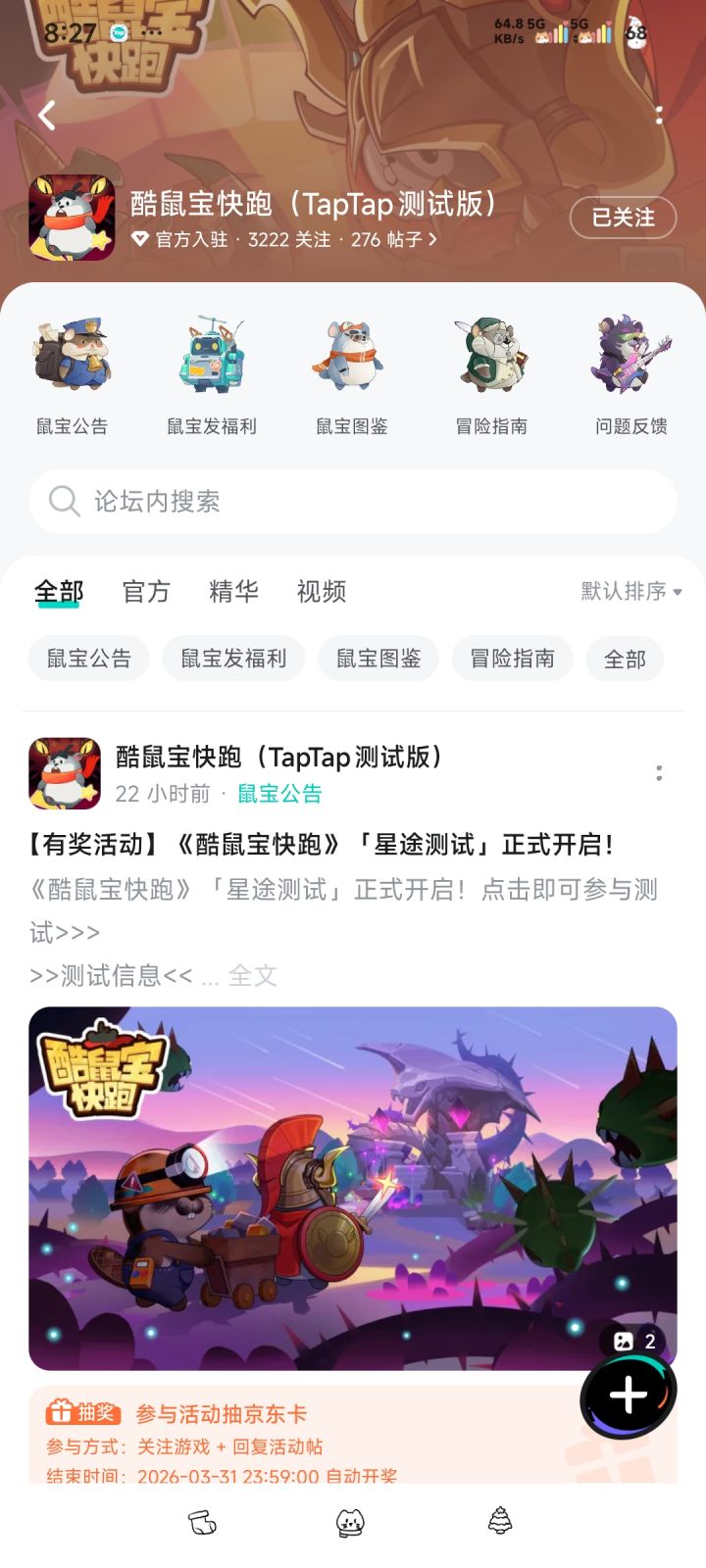Open the overflow menu on the announcement post
Viewport: 706px width, 1568px height.
tap(659, 774)
